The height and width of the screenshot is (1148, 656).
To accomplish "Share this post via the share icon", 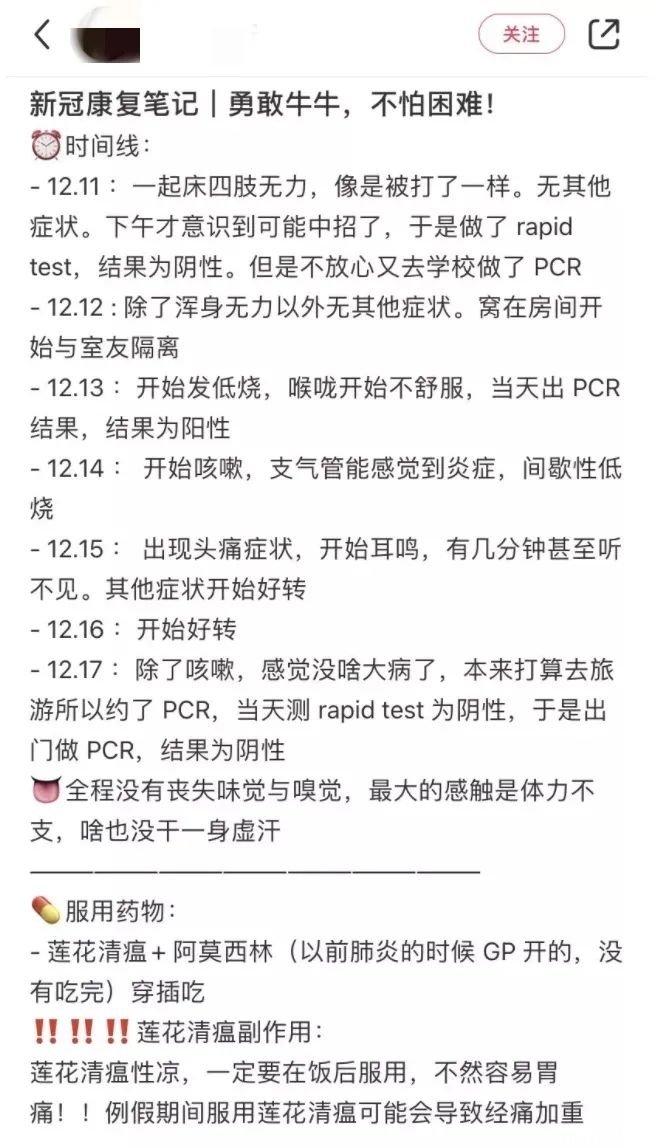I will click(604, 34).
